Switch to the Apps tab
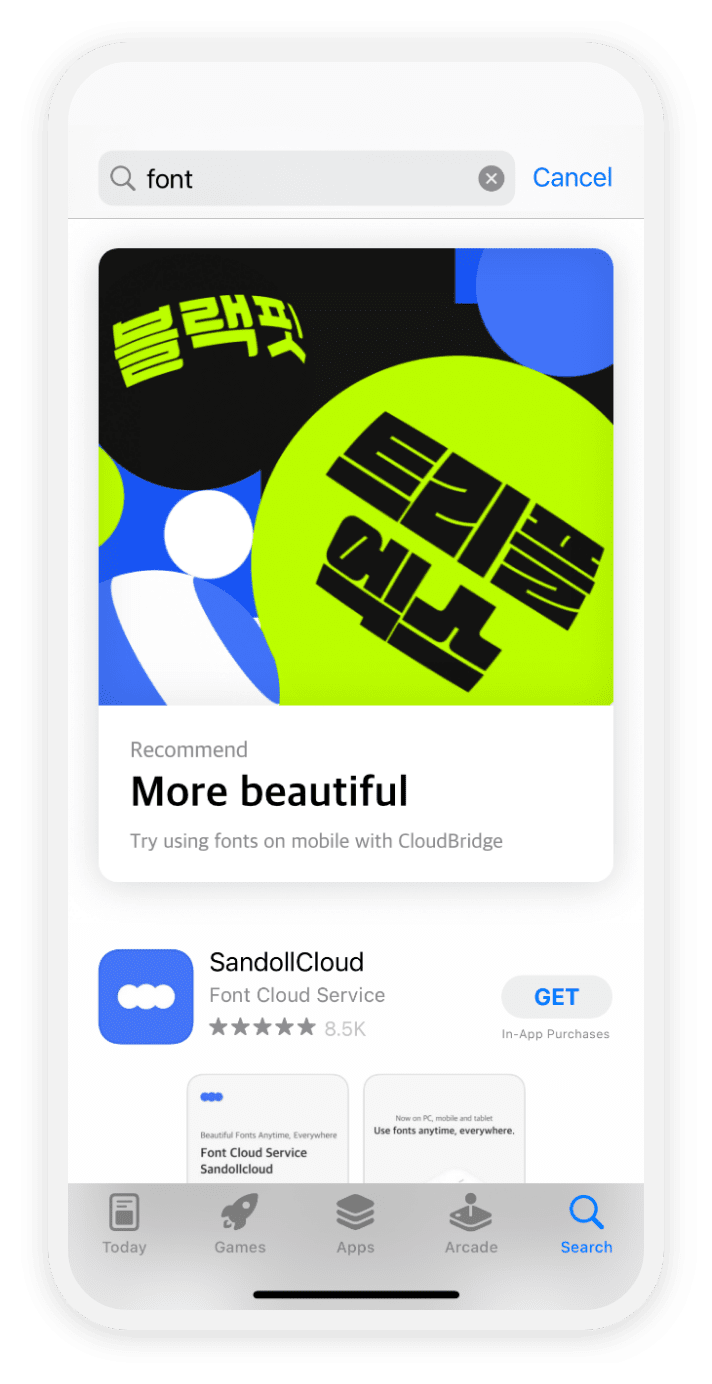The width and height of the screenshot is (712, 1384). [355, 1224]
